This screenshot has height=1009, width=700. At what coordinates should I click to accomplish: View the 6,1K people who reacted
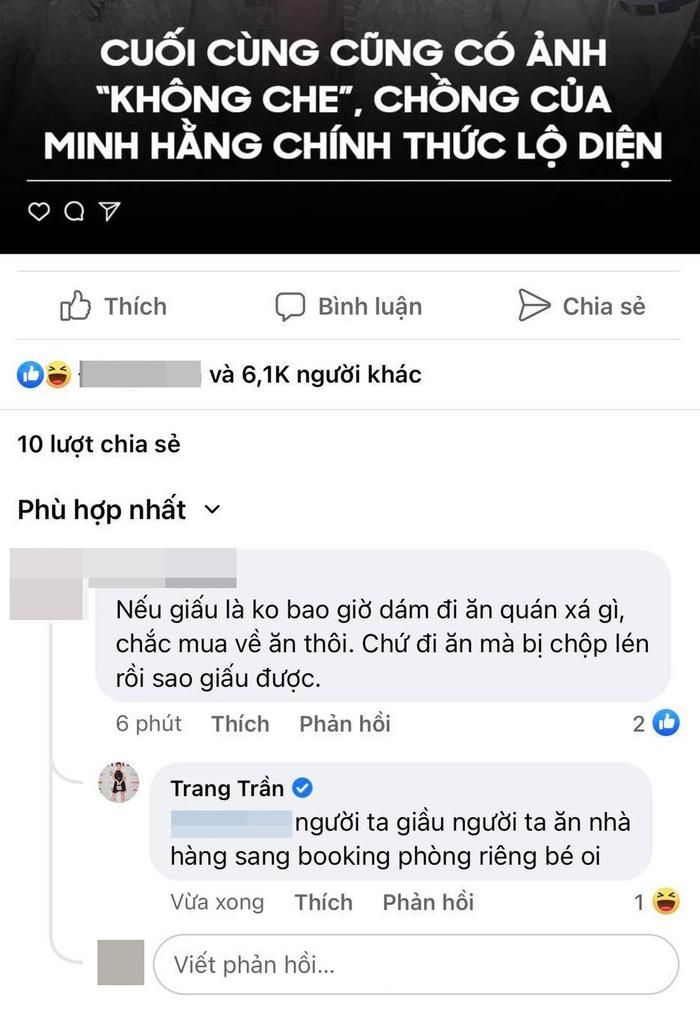pos(314,375)
